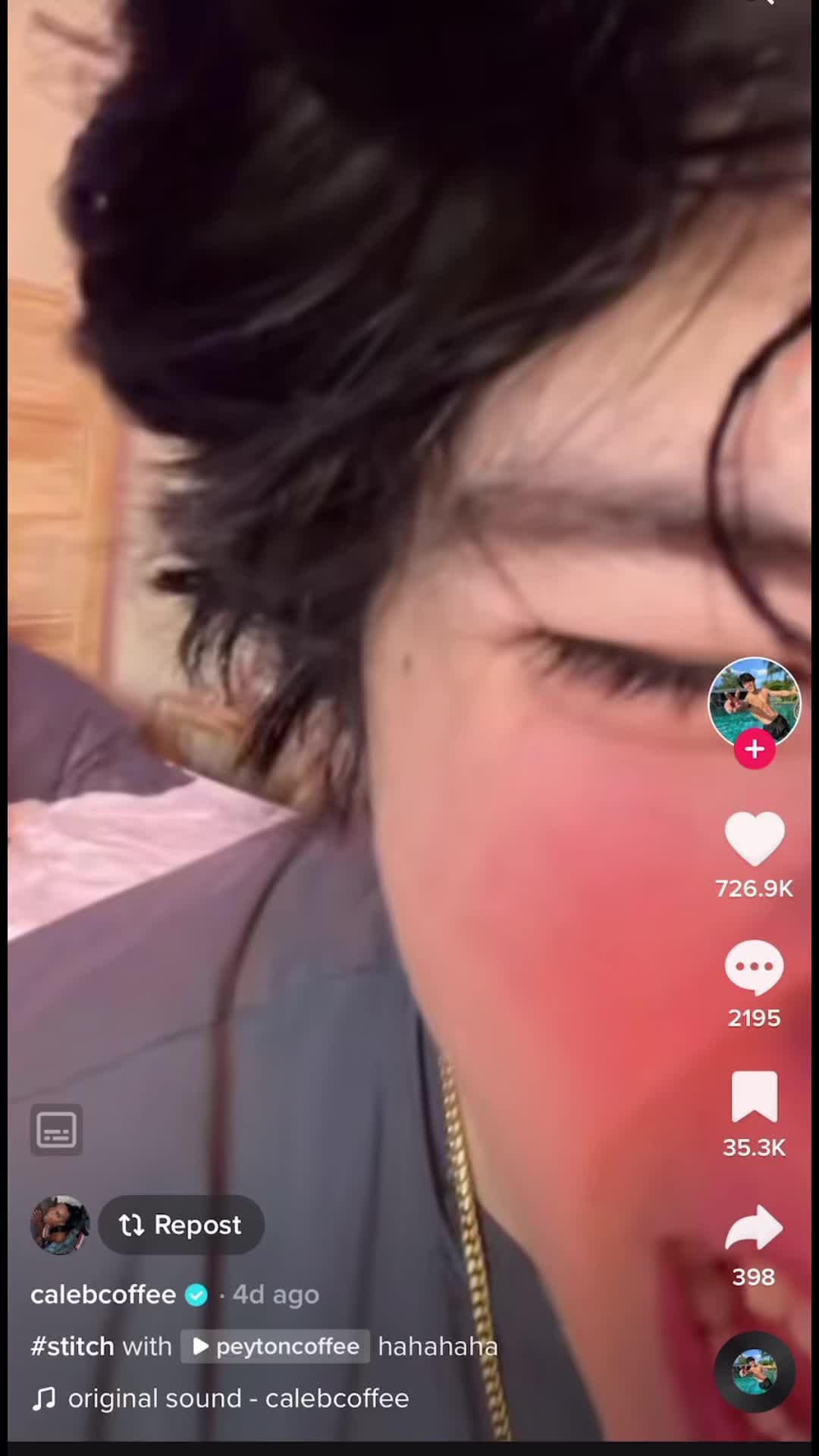Screen dimensions: 819x1456
Task: Like this video
Action: coord(754,838)
